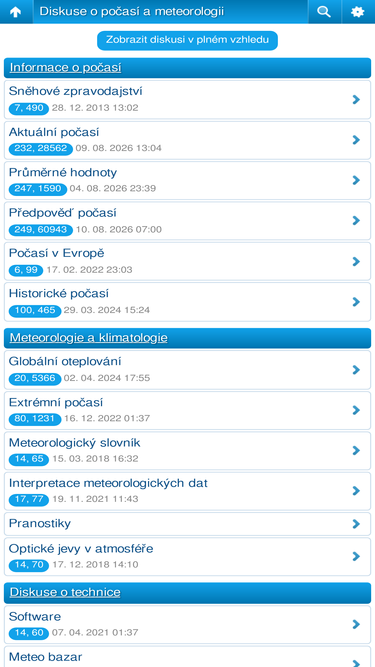Open Sněhové zpravodajství forum
Viewport: 375px width, 667px height.
click(188, 100)
